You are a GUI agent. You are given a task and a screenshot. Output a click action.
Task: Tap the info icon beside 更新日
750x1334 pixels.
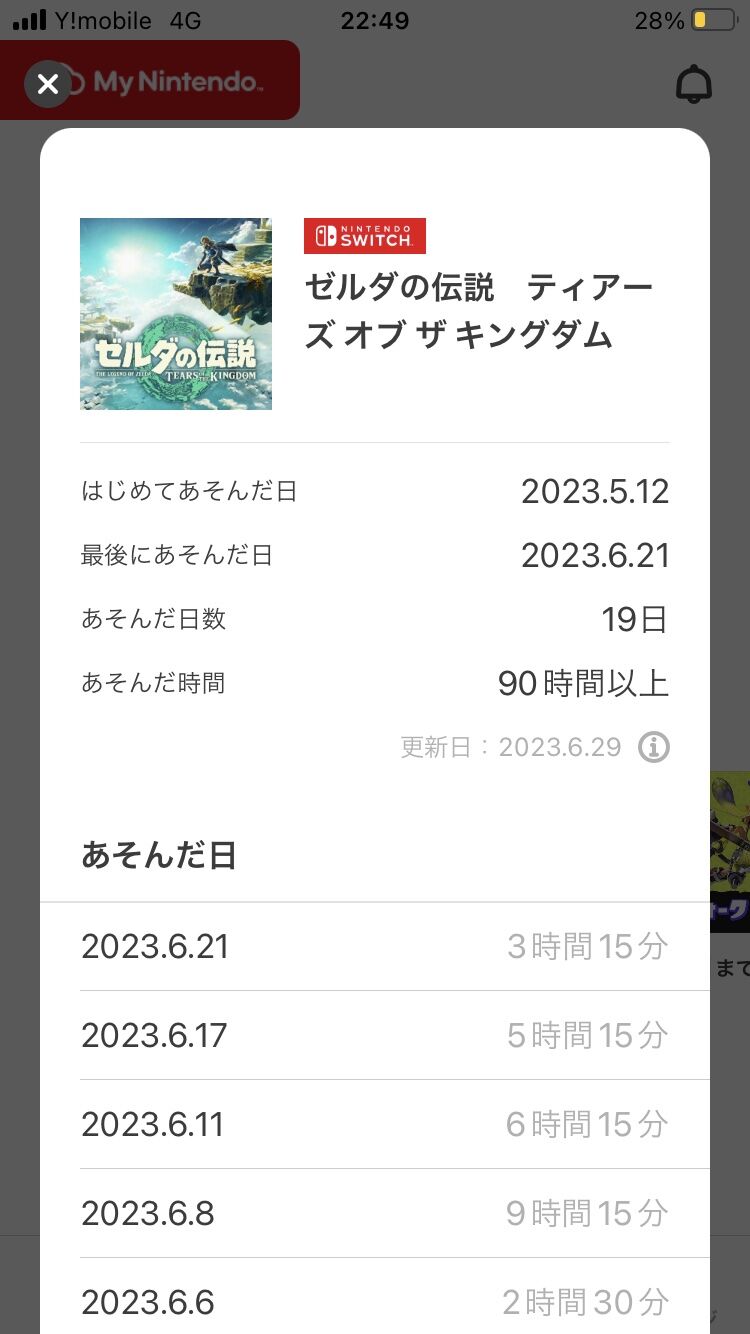(654, 747)
